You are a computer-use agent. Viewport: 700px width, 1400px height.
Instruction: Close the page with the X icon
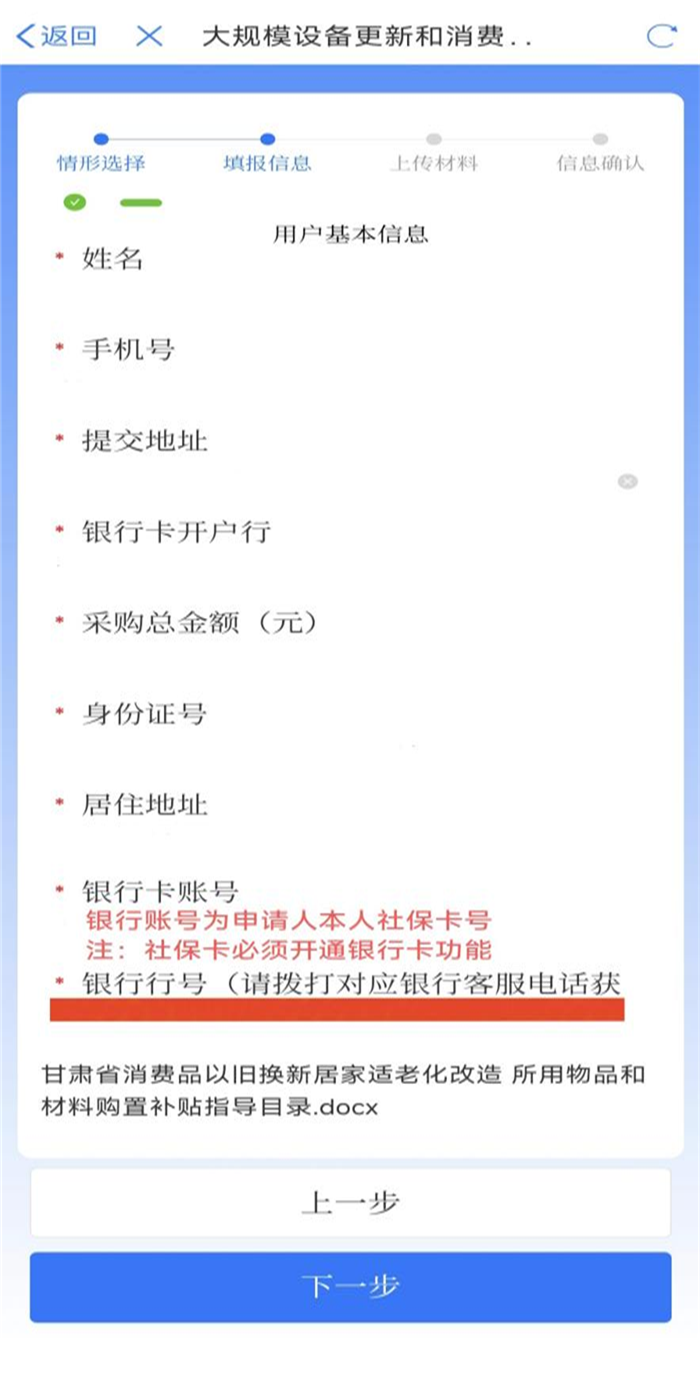(x=149, y=37)
